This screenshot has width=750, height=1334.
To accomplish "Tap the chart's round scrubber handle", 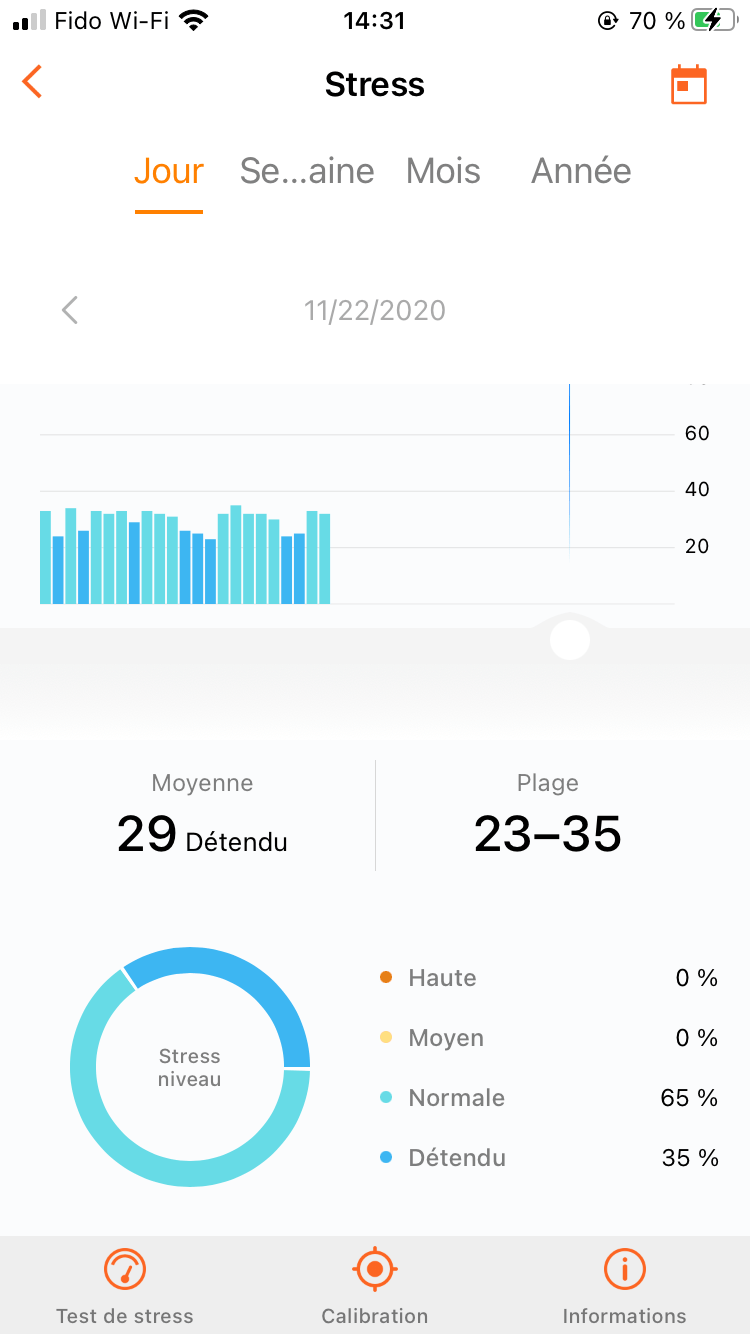I will pos(570,640).
